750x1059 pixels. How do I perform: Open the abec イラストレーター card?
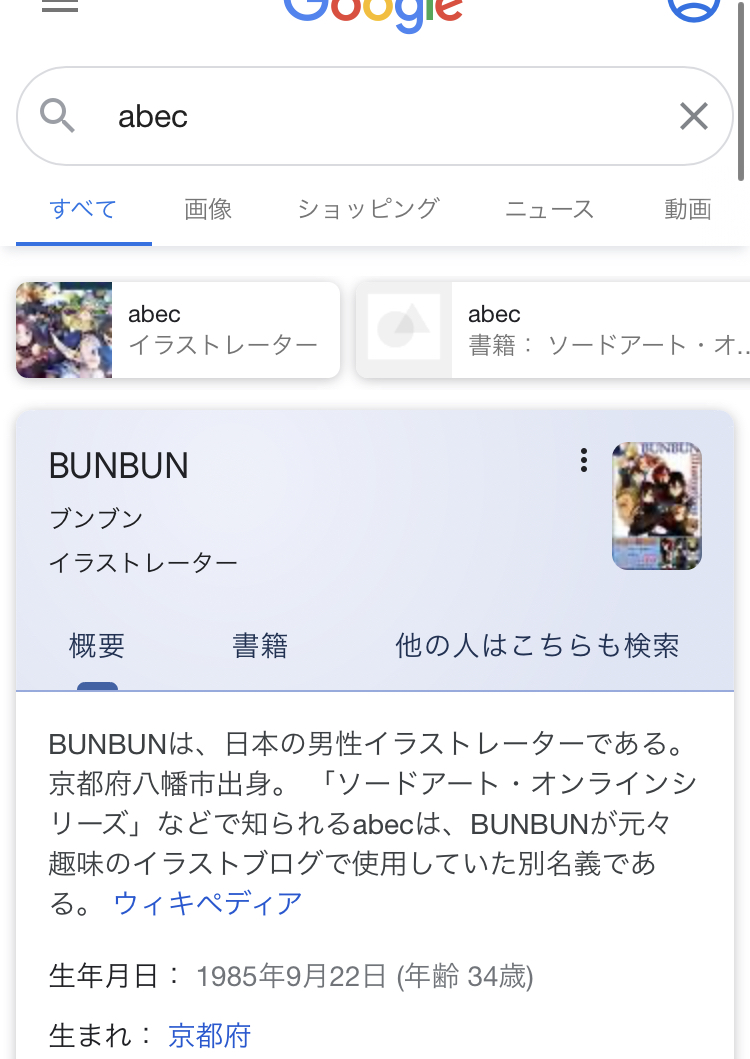coord(178,330)
